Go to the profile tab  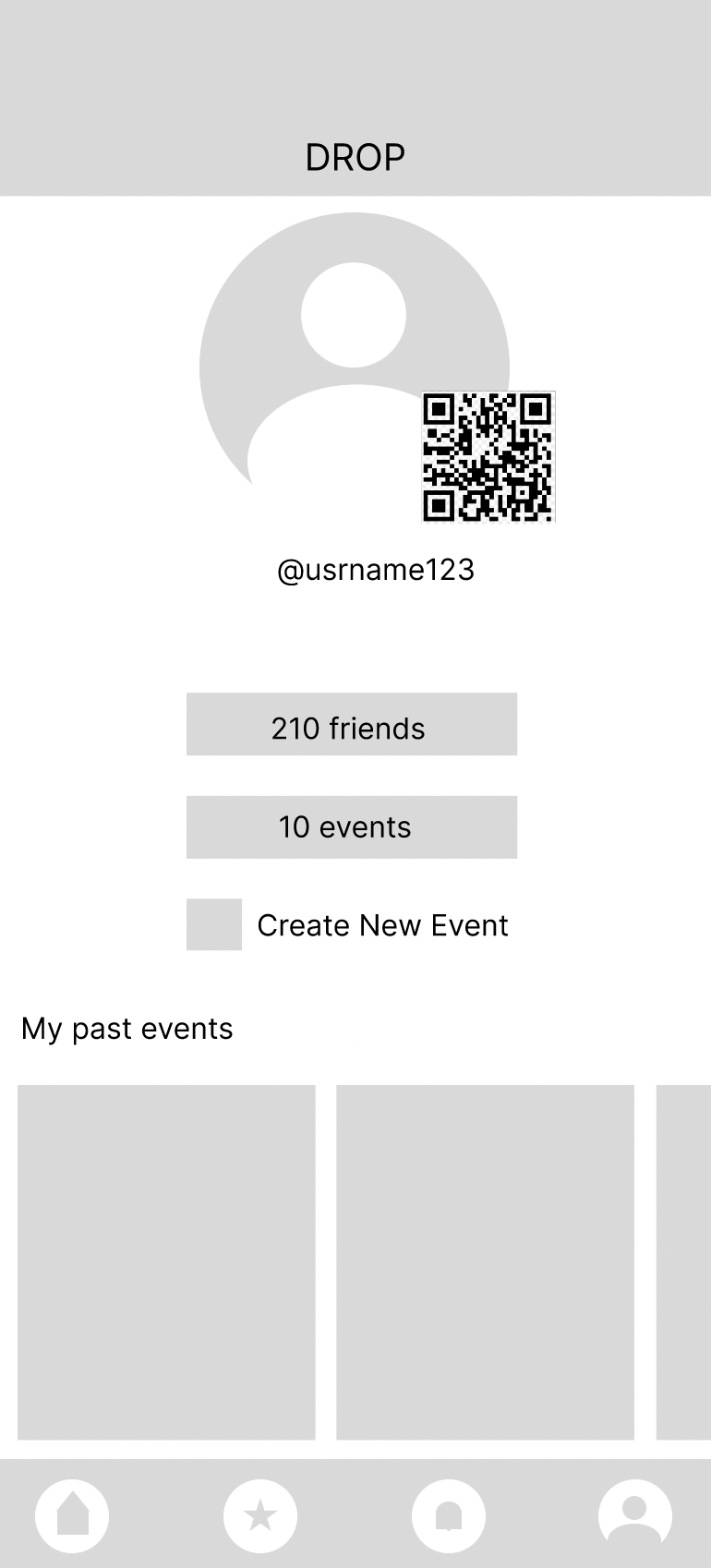tap(635, 1516)
